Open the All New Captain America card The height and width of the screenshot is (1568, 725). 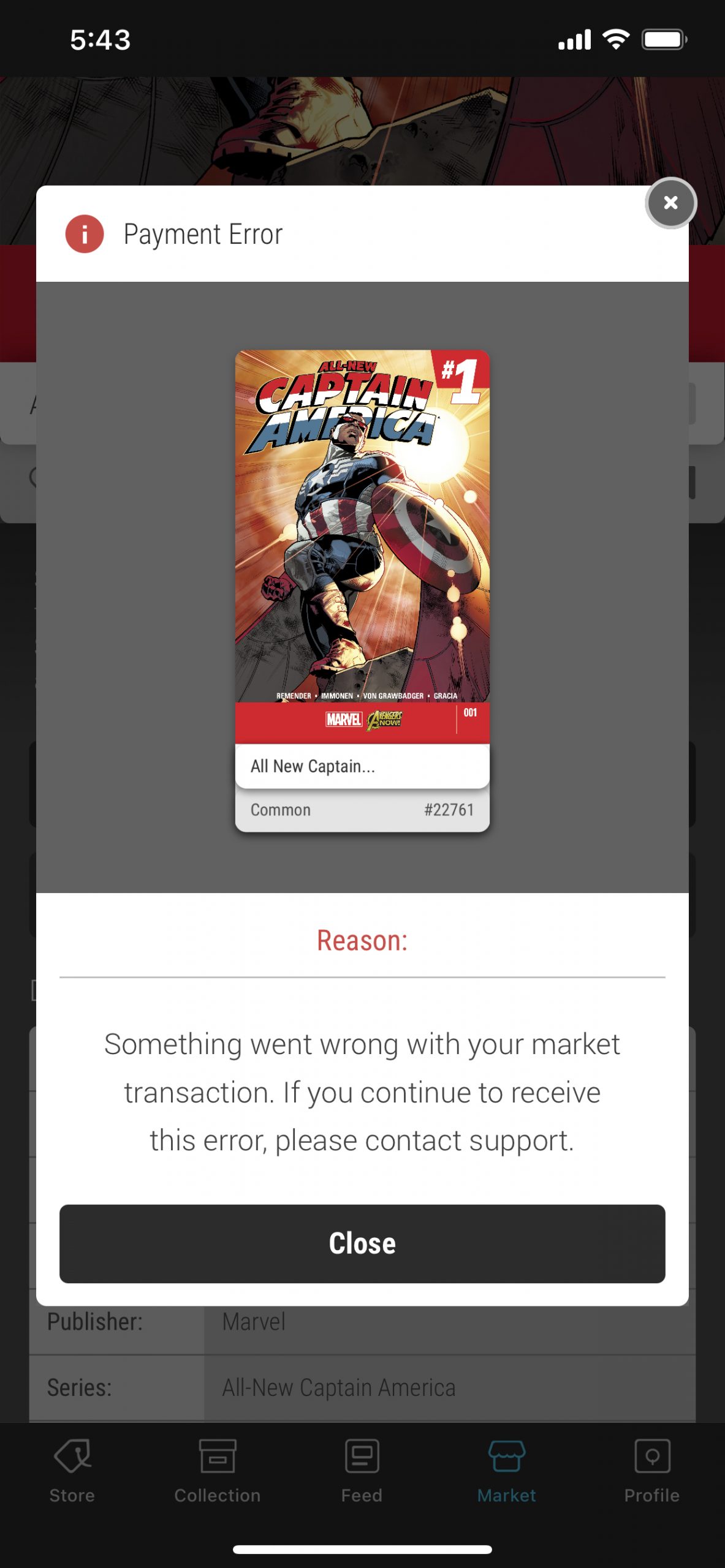[x=362, y=590]
